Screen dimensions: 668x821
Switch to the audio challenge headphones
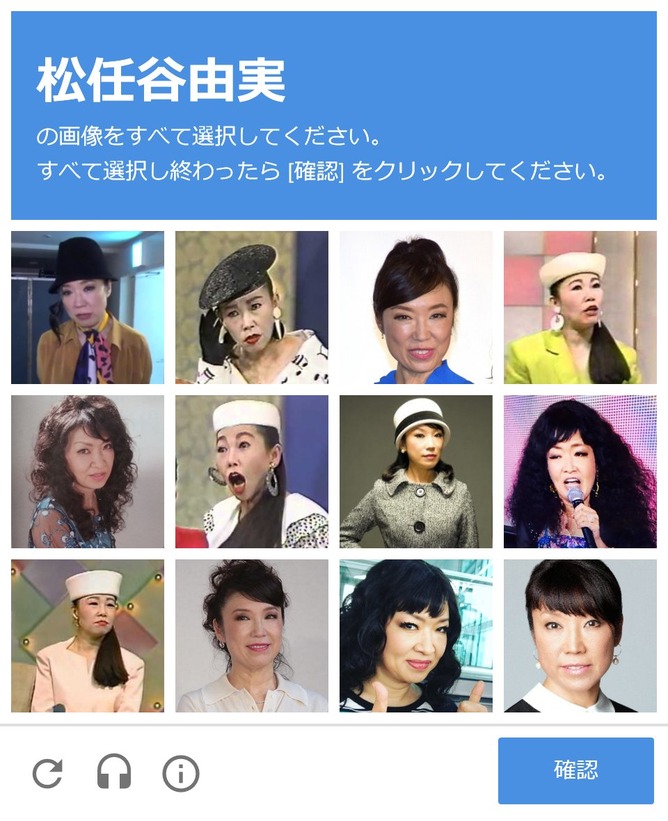point(114,773)
